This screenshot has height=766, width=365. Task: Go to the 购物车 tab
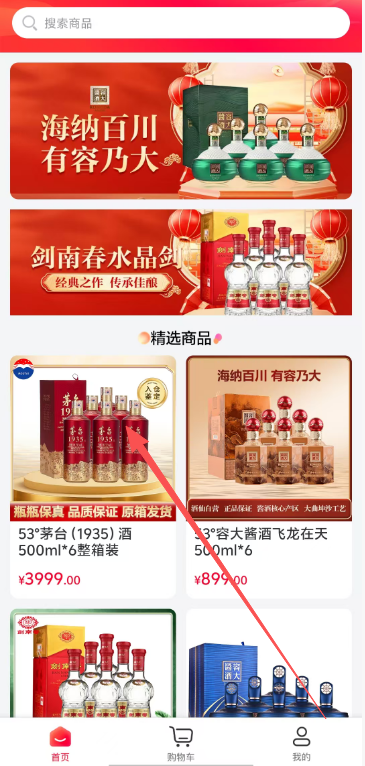tap(181, 744)
